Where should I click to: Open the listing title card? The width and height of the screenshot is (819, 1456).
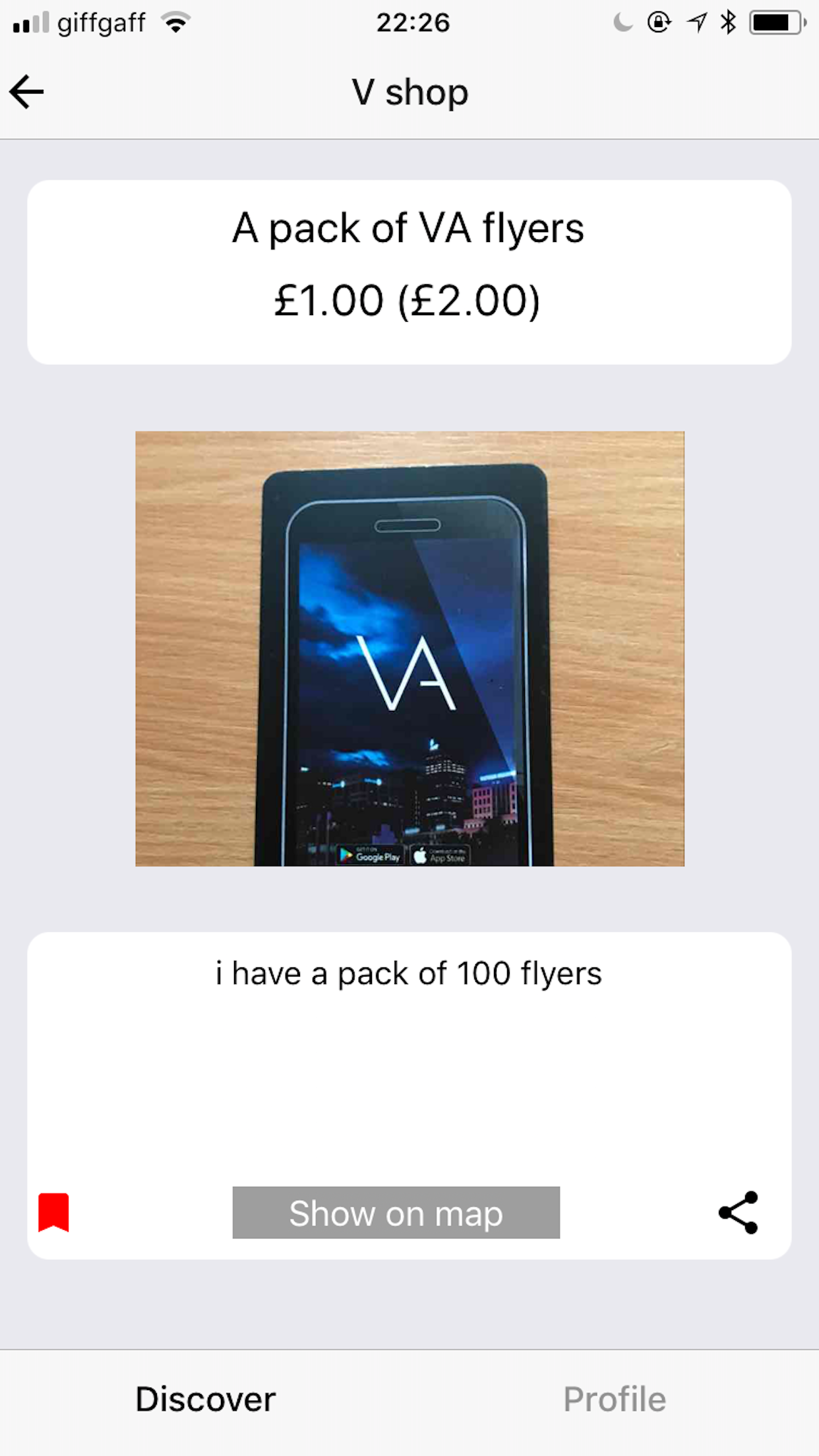pyautogui.click(x=409, y=270)
